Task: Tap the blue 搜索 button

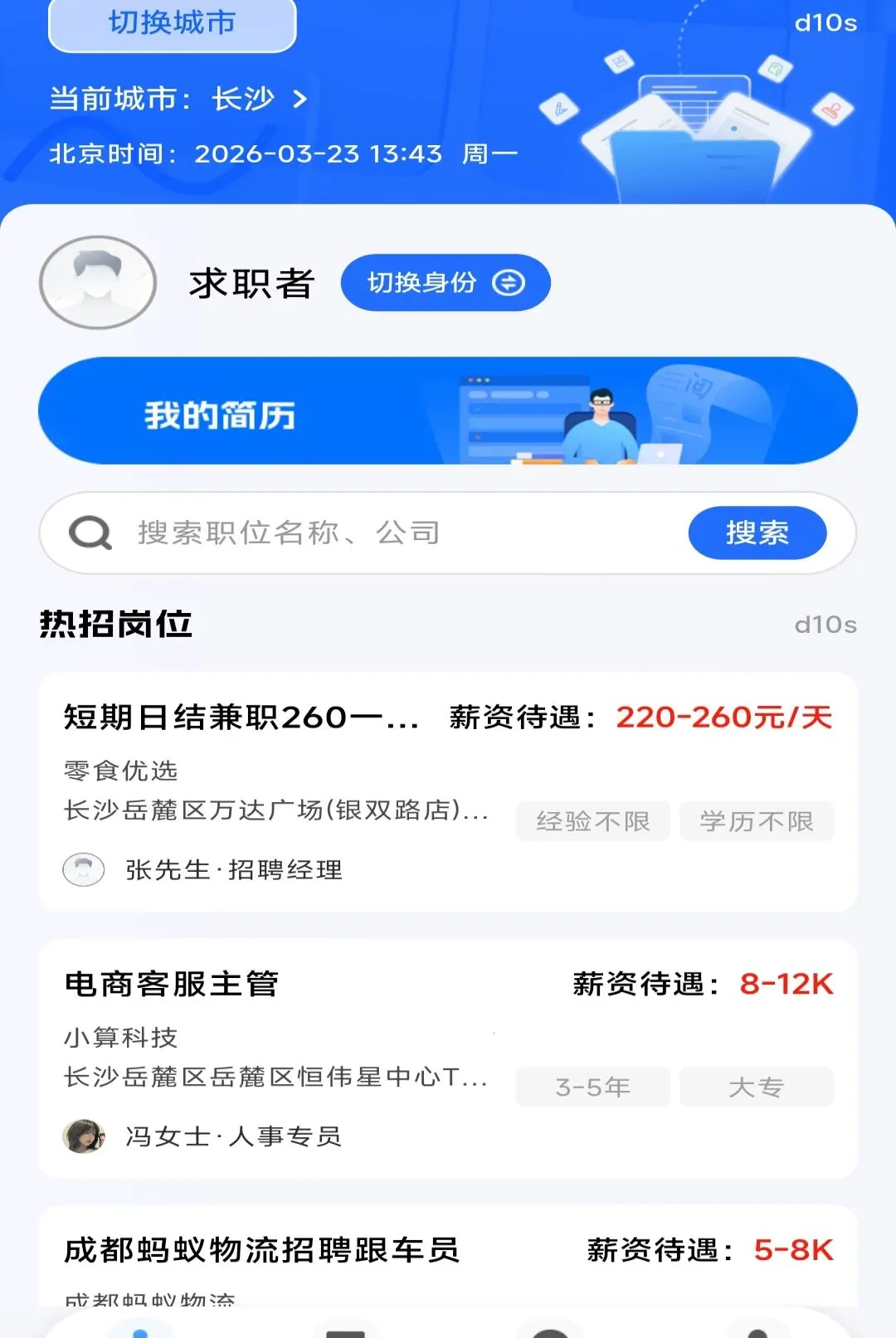Action: 757,533
